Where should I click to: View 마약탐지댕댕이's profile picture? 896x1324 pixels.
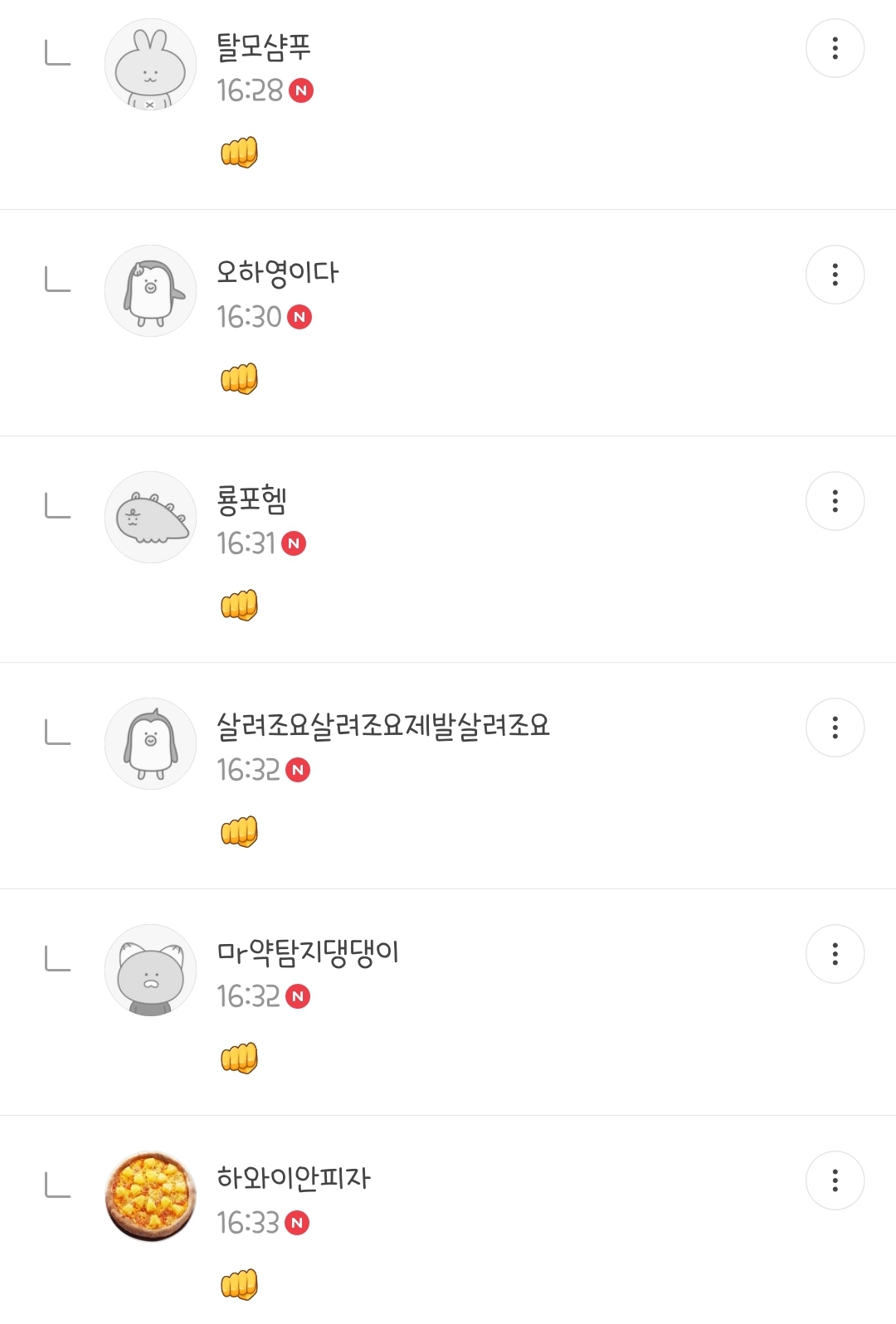click(x=150, y=971)
